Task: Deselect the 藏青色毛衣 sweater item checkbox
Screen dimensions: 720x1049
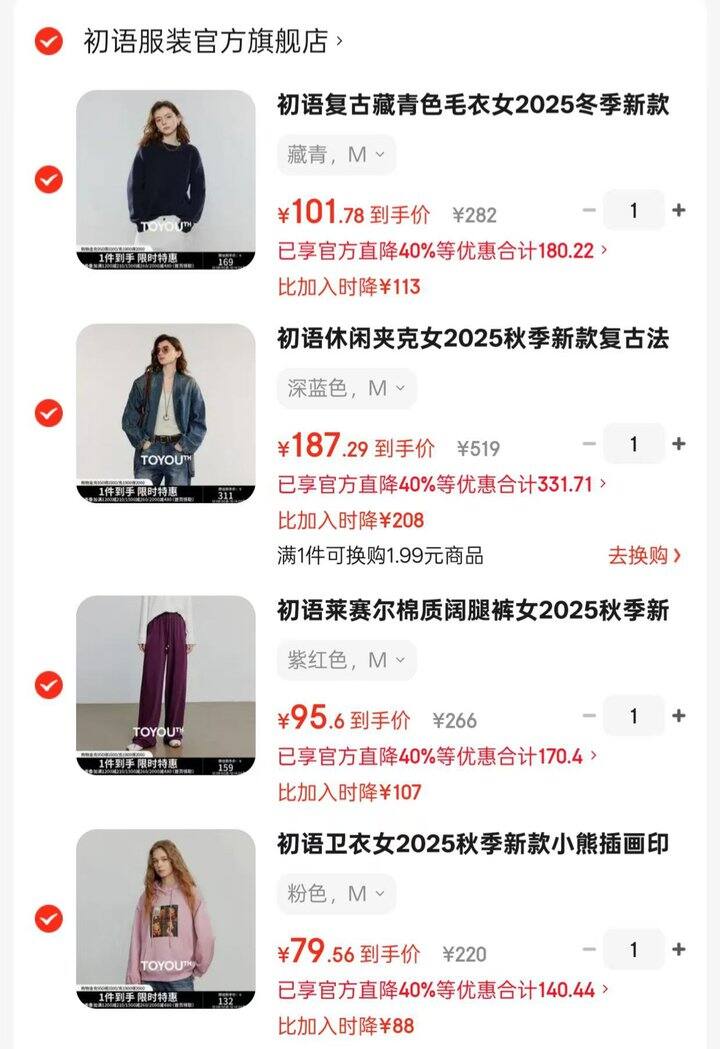Action: coord(47,178)
